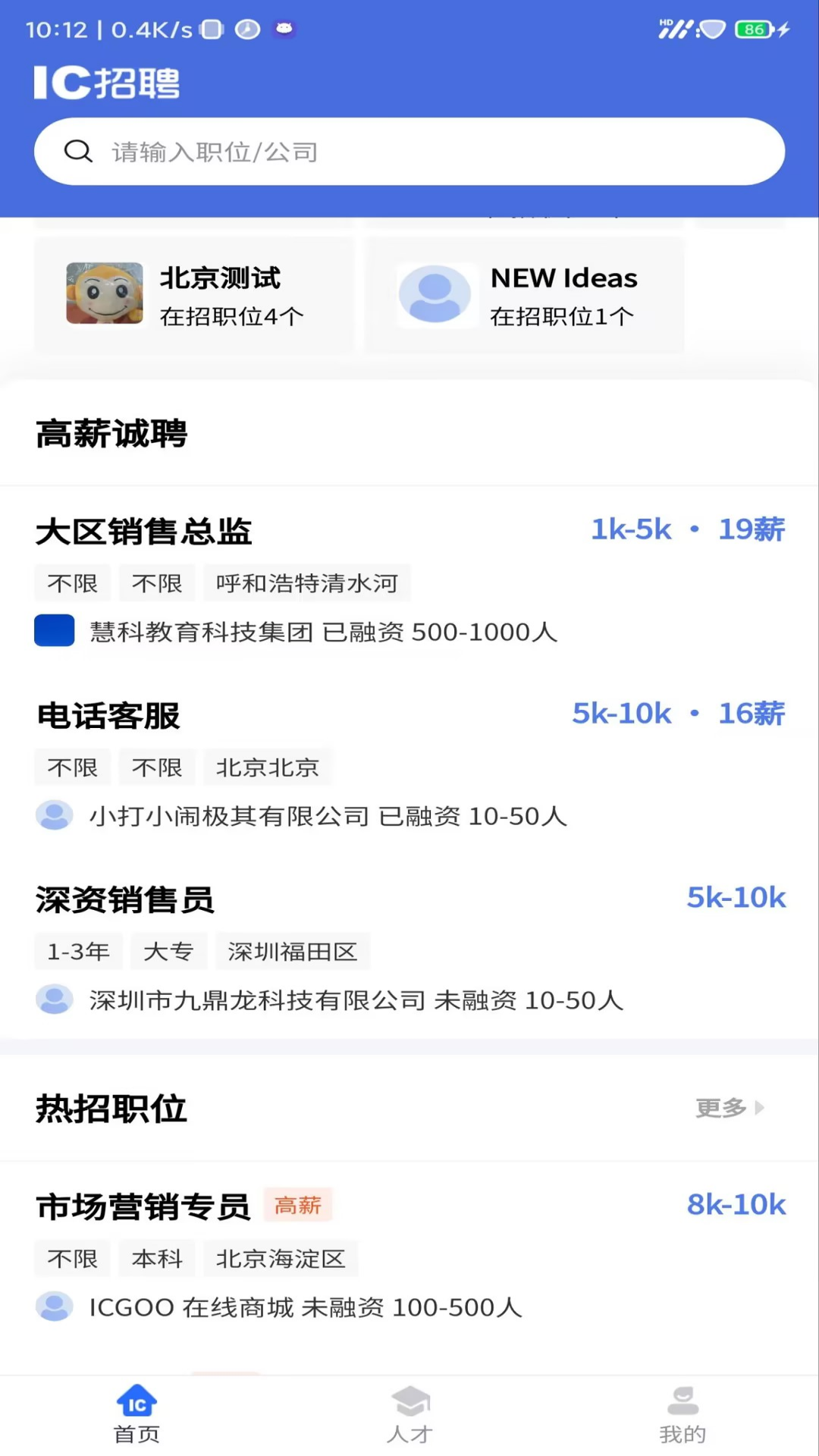
Task: Click 小打小闹极其有限公司 avatar icon
Action: pyautogui.click(x=54, y=815)
